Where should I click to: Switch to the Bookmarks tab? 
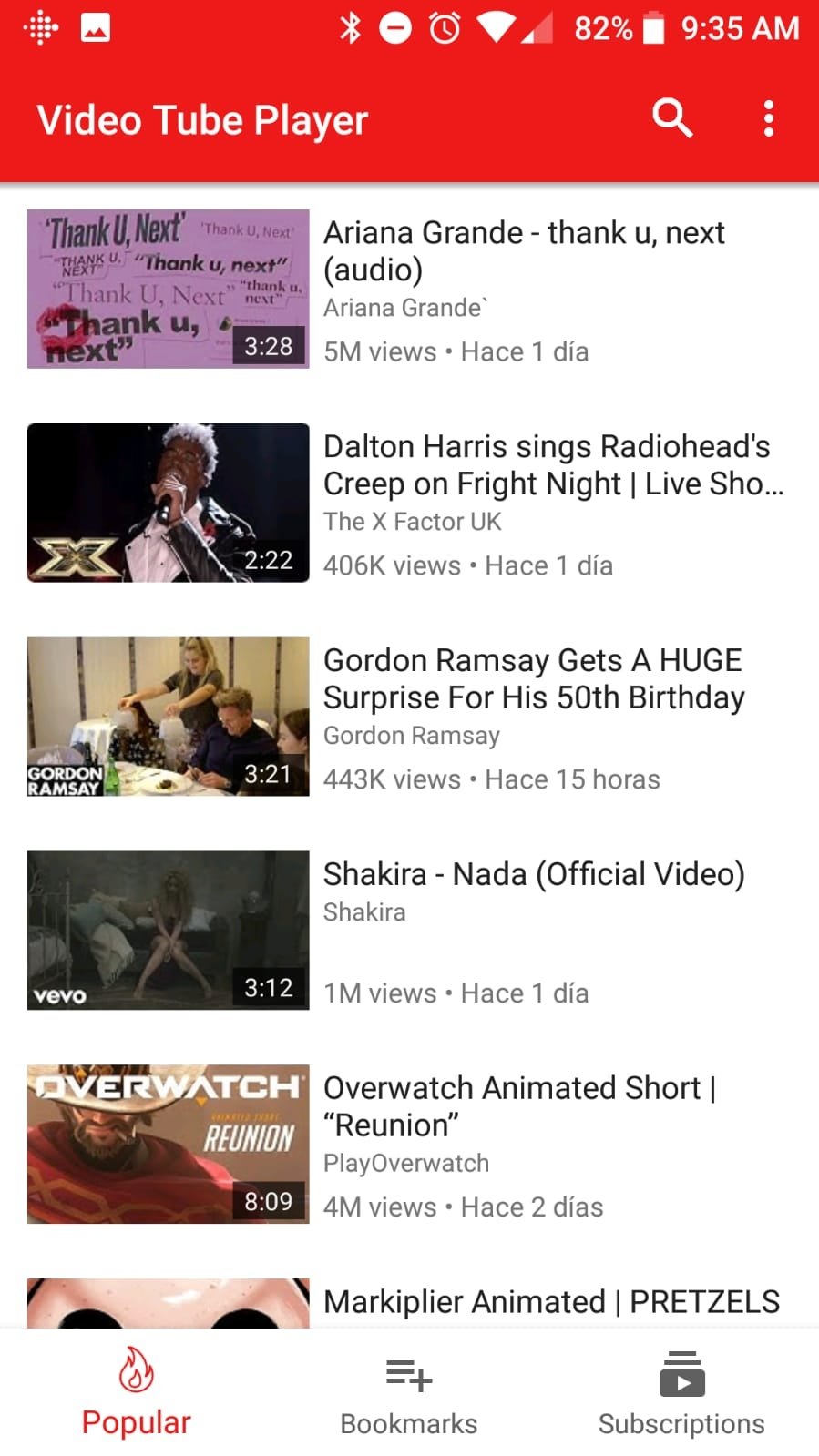click(409, 1392)
